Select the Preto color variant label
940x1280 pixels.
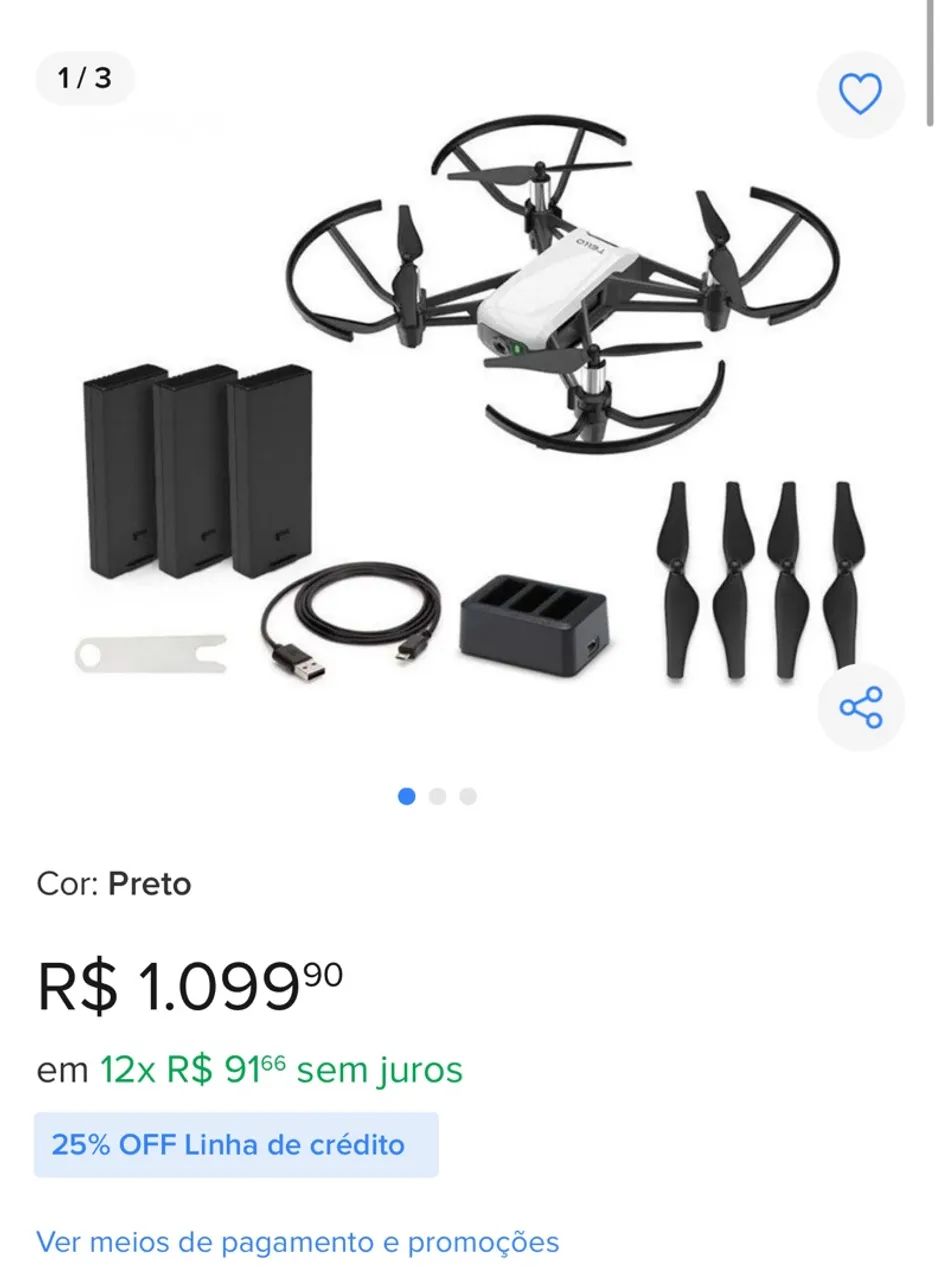[153, 883]
